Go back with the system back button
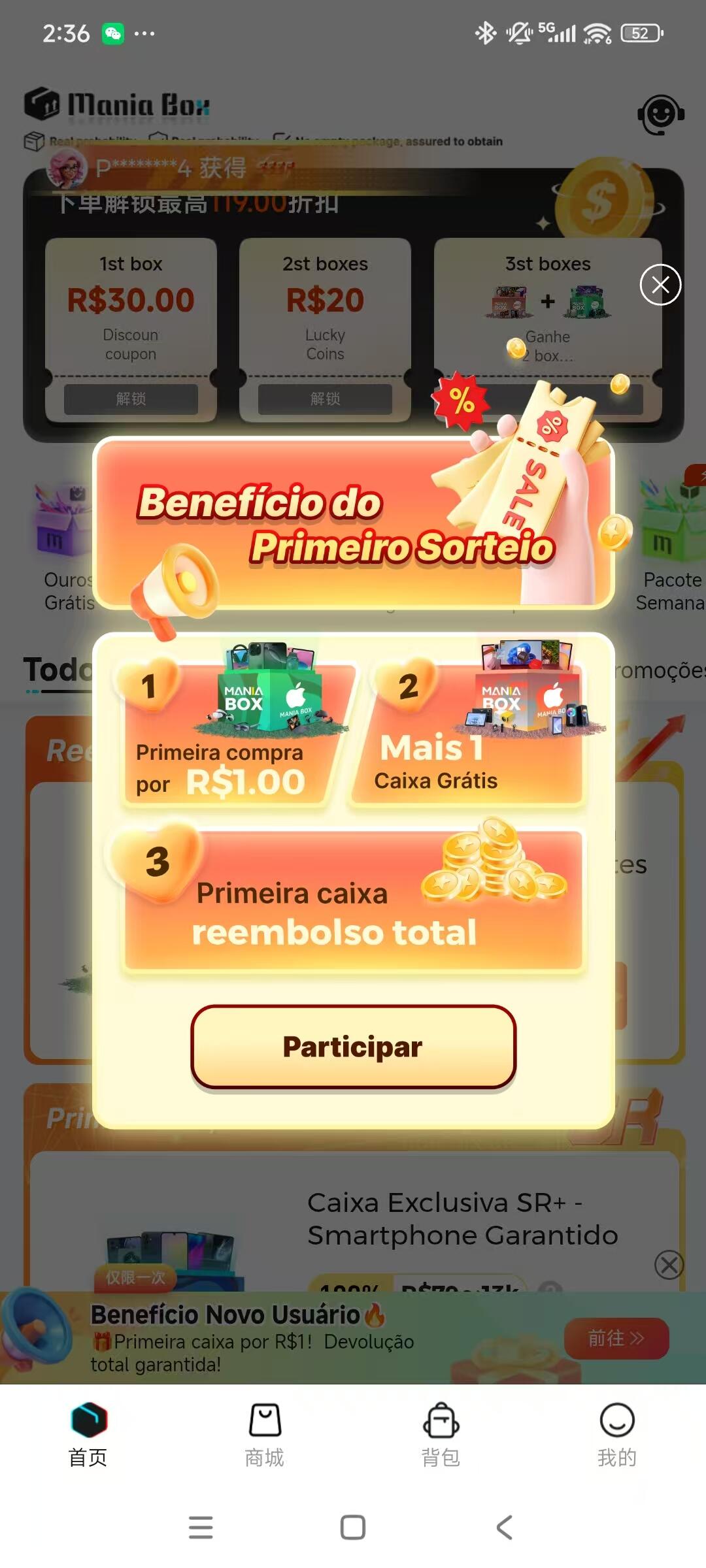This screenshot has height=1568, width=706. click(504, 1527)
